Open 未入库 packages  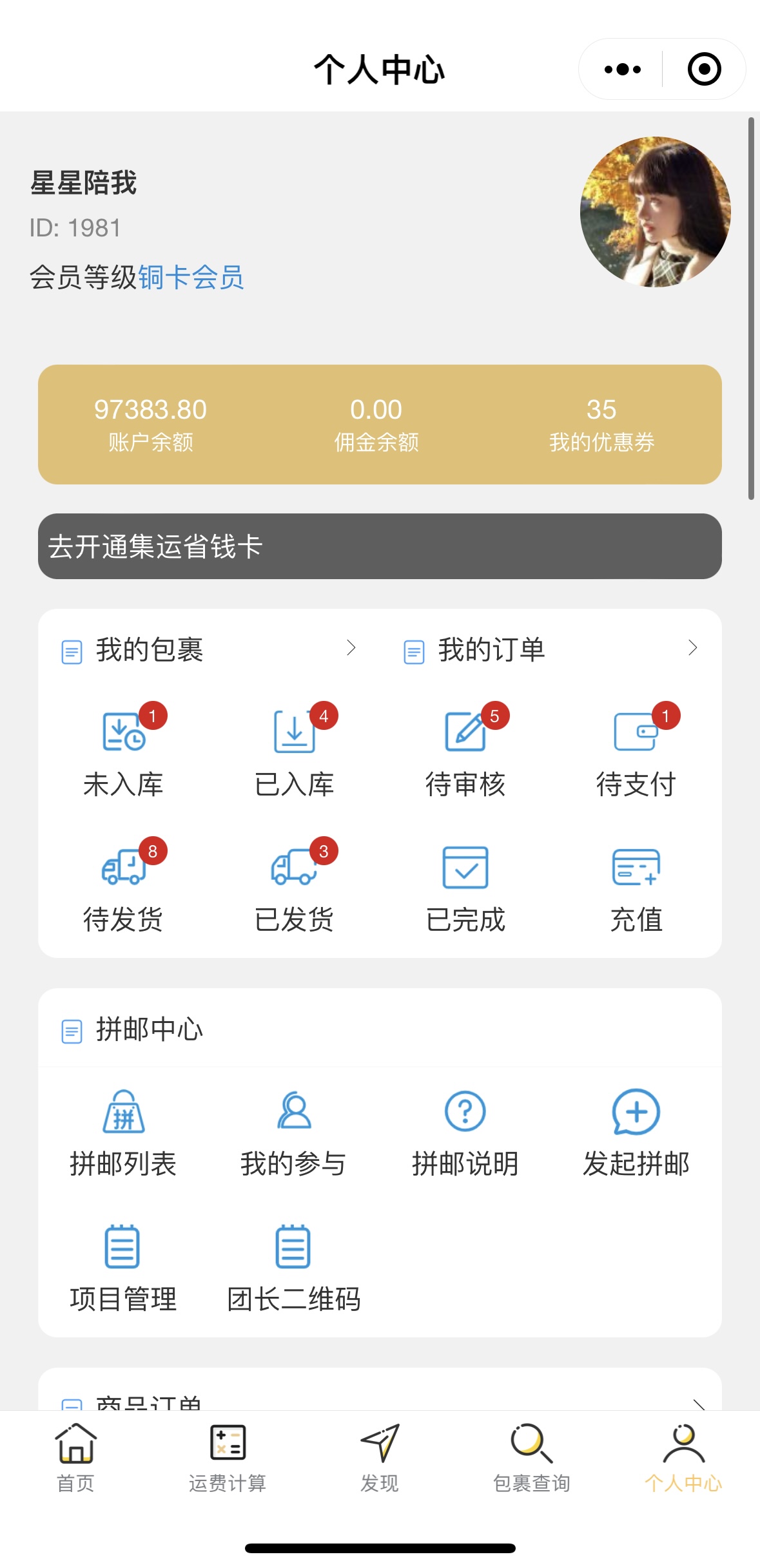click(x=124, y=751)
